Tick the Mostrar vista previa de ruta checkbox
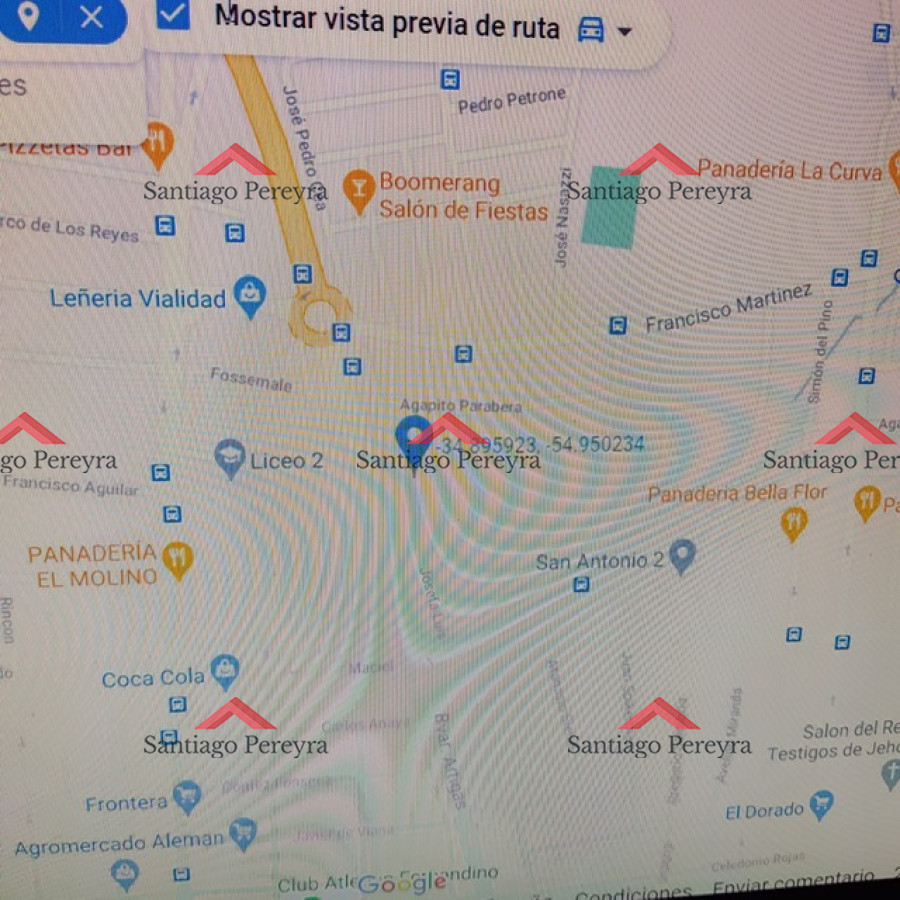Screen dimensions: 900x900 point(173,14)
